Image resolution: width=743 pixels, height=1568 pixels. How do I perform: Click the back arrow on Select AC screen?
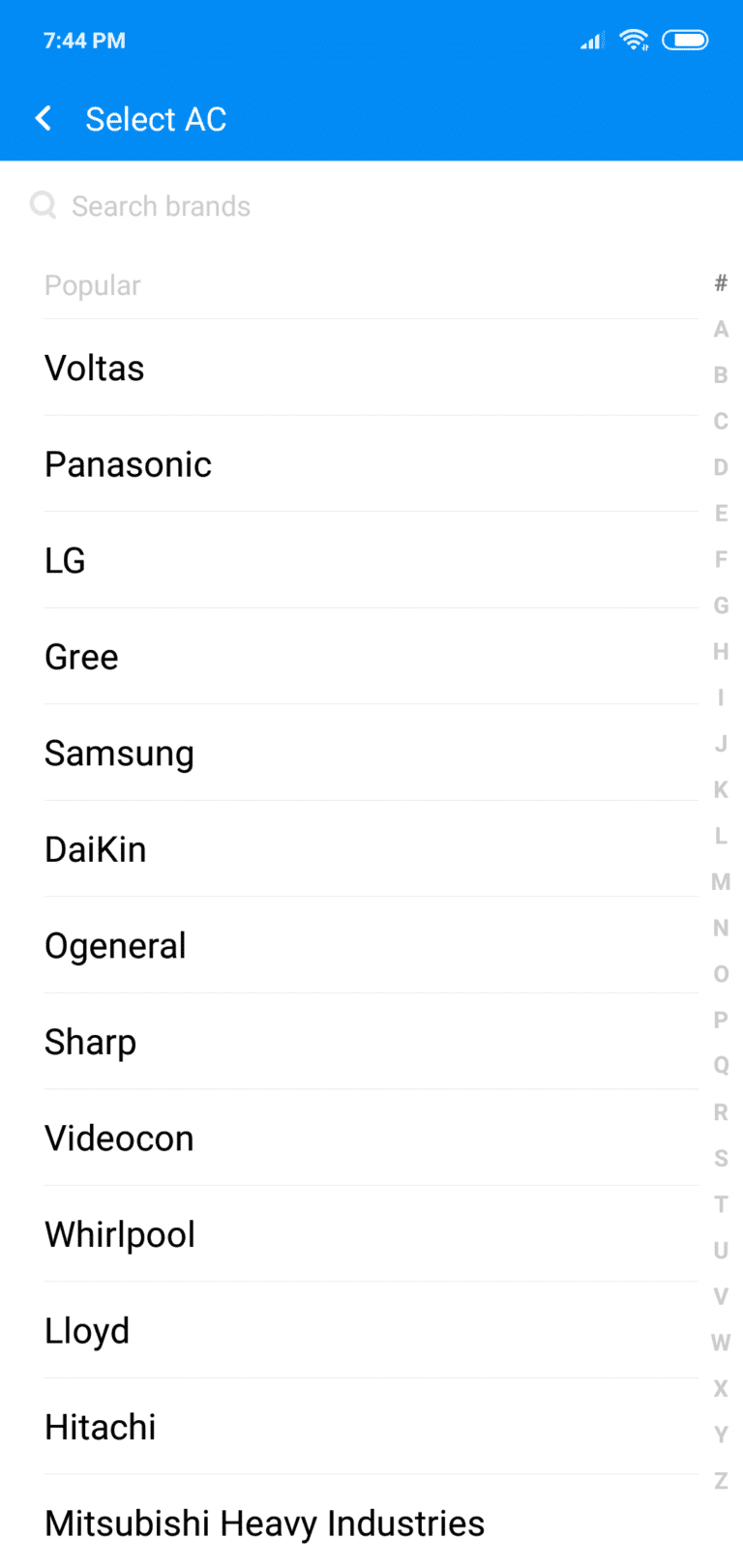(43, 118)
